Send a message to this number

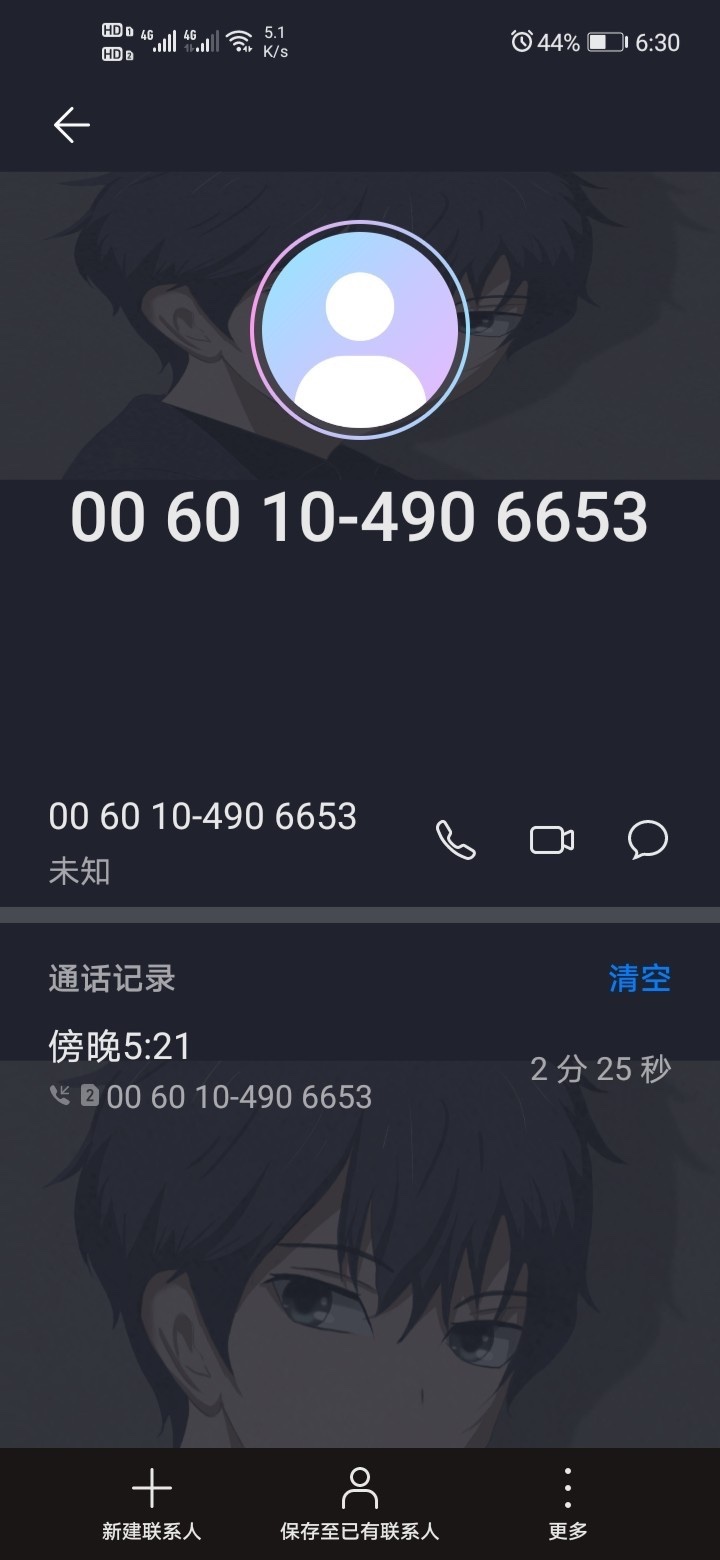pos(647,840)
